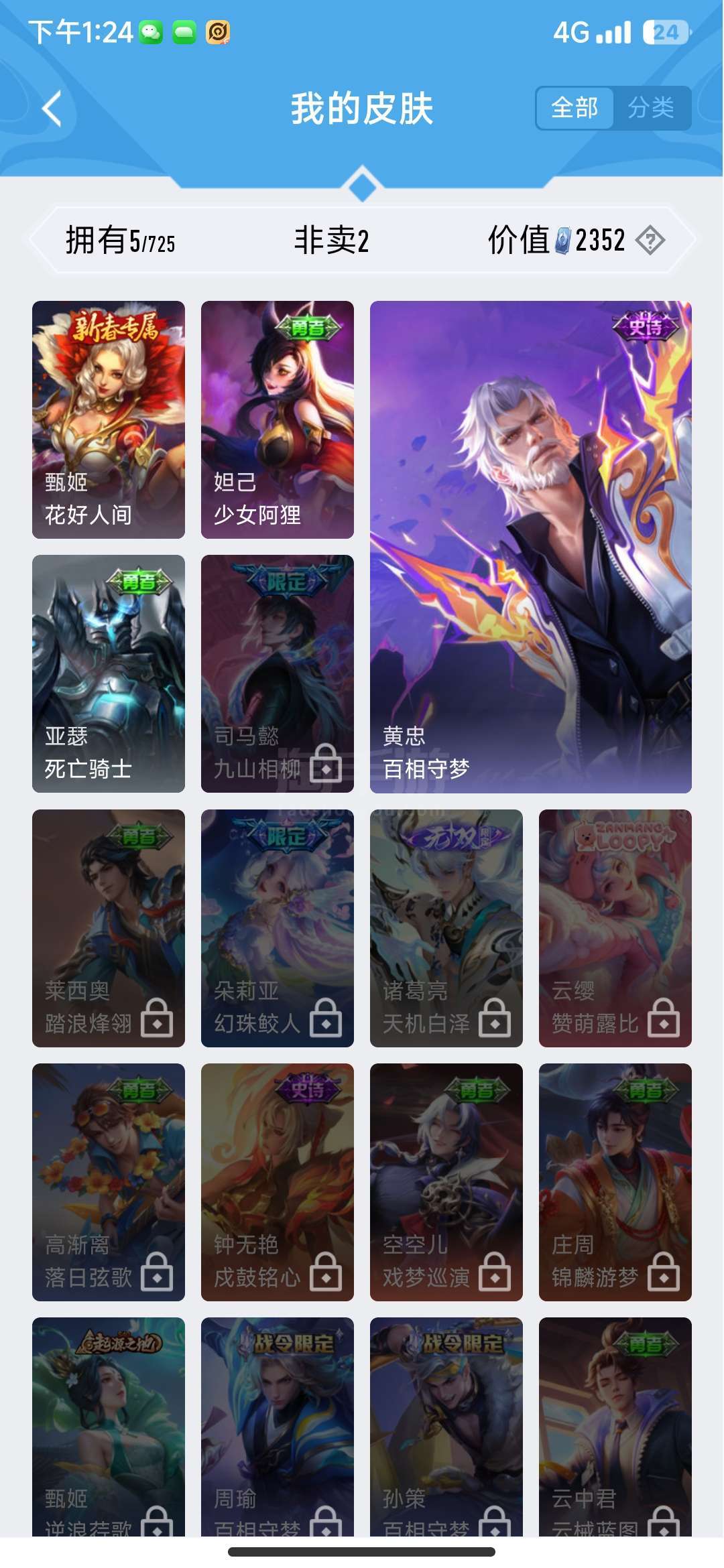The image size is (724, 1568).
Task: Select locked skin 朵莉亚 幻珠鲛人
Action: tap(278, 928)
